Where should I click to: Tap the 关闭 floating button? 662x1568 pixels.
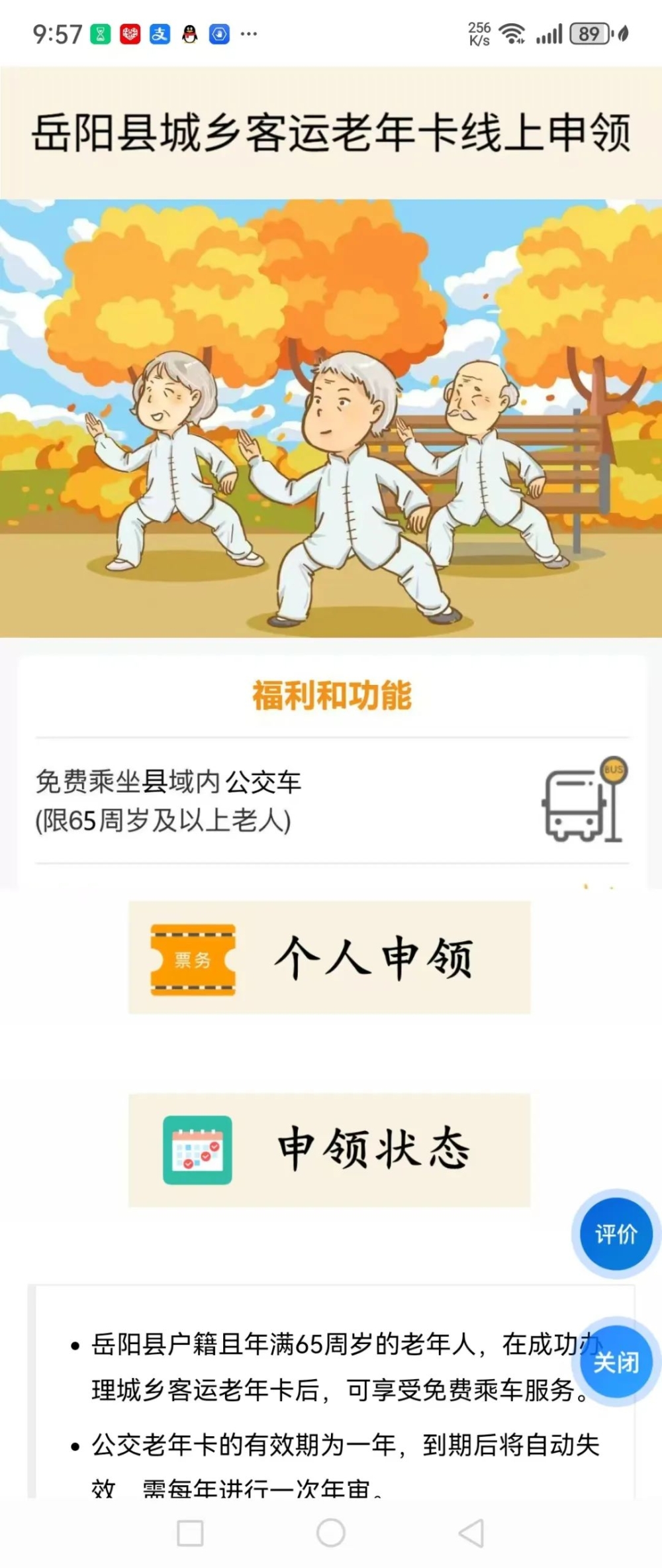[616, 1362]
